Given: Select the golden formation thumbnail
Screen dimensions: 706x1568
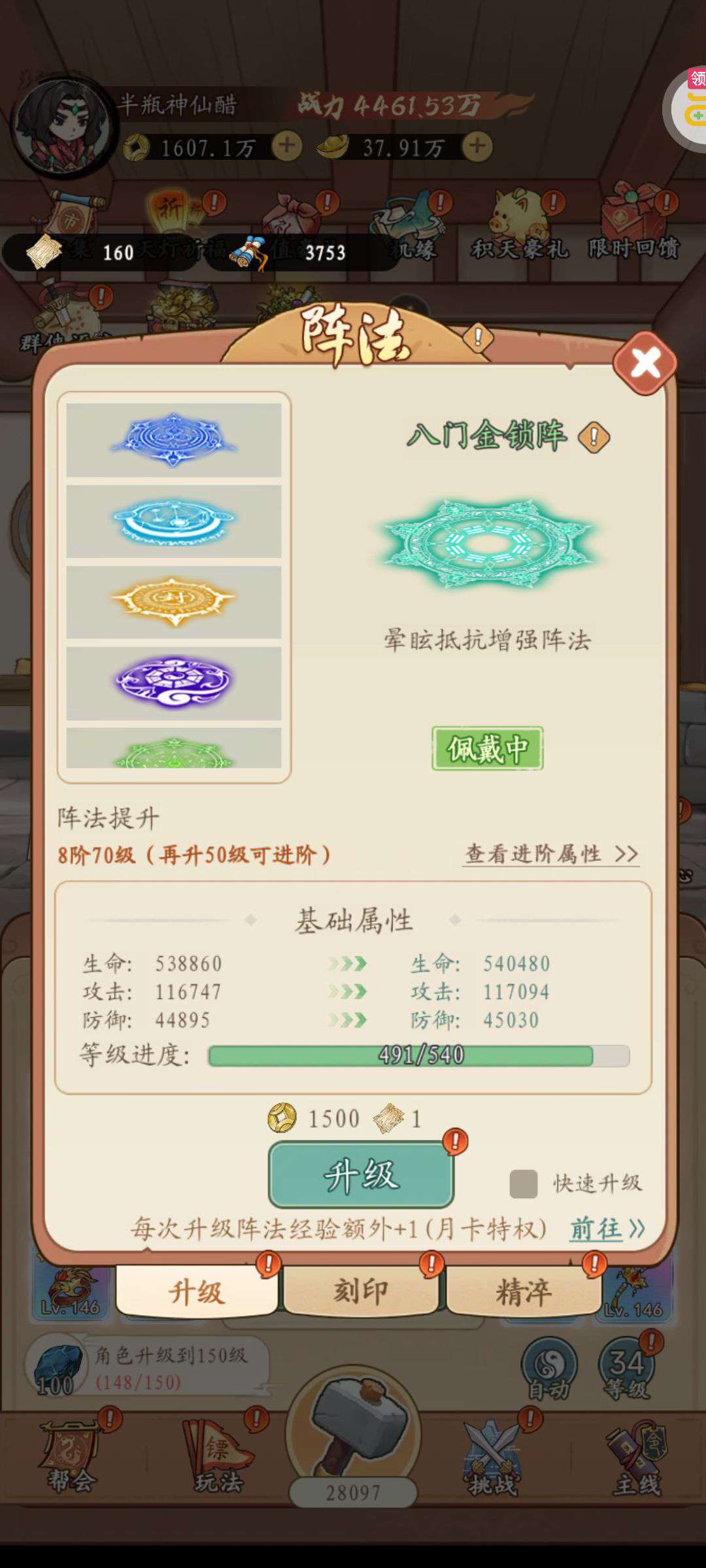Looking at the screenshot, I should pyautogui.click(x=174, y=602).
